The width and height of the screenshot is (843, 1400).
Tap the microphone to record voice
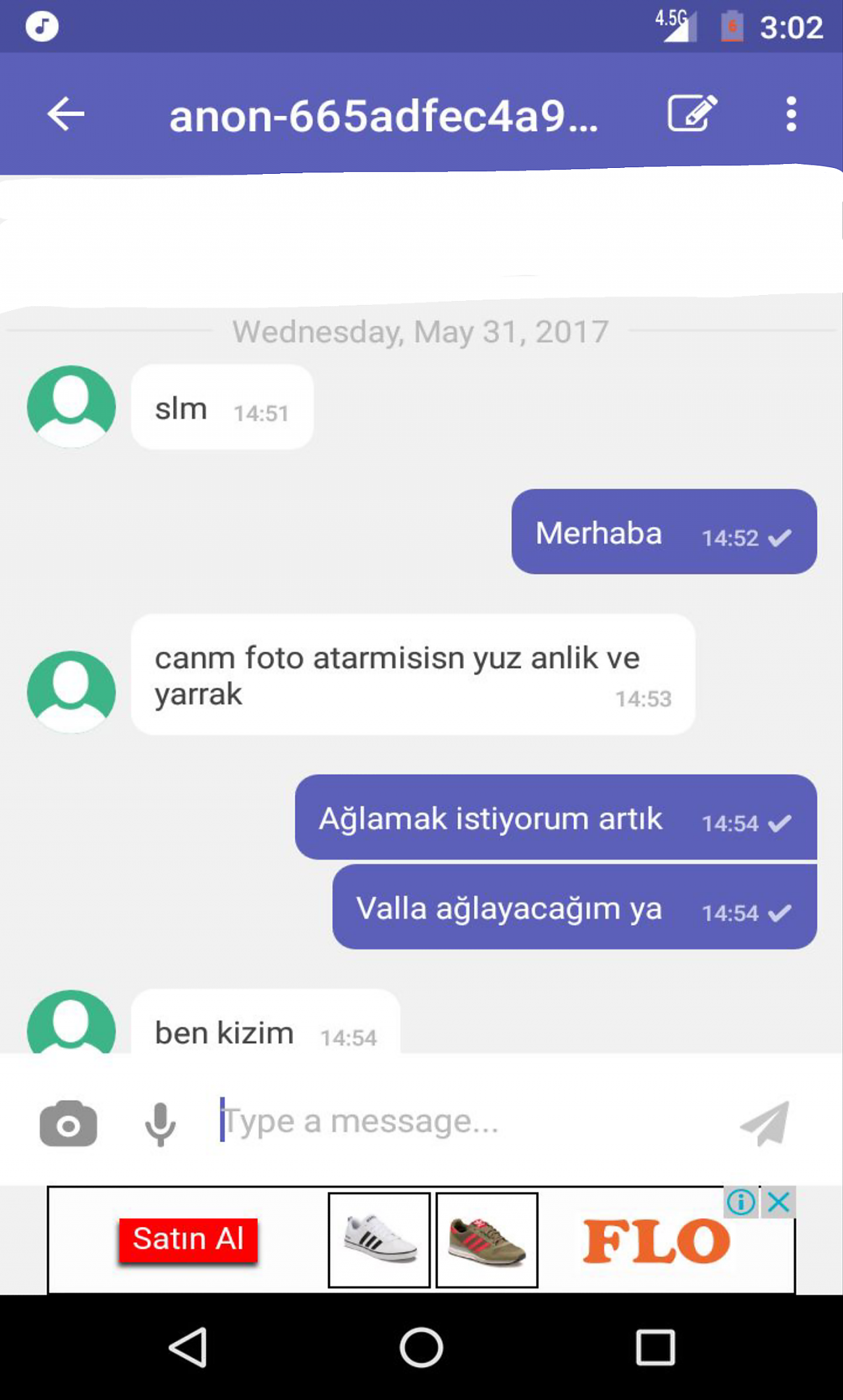(x=160, y=1123)
